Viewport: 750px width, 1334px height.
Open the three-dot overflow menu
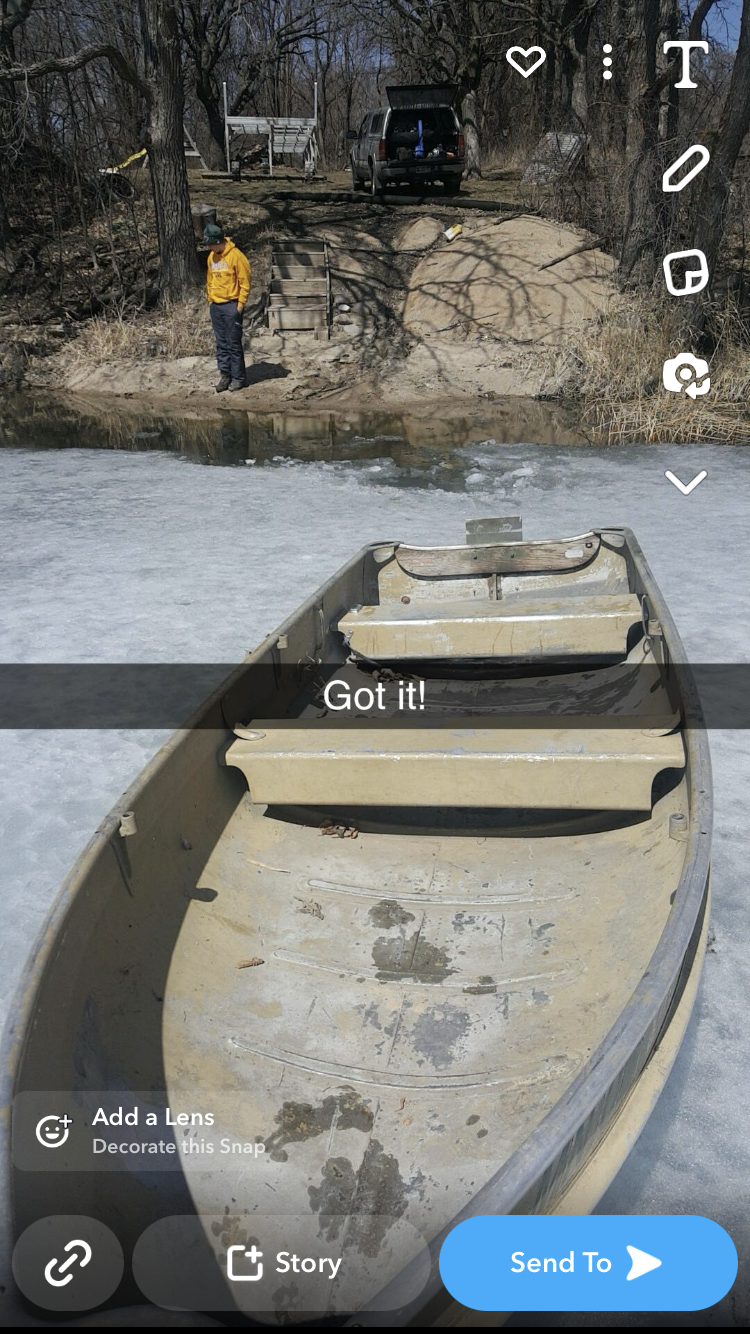[607, 63]
